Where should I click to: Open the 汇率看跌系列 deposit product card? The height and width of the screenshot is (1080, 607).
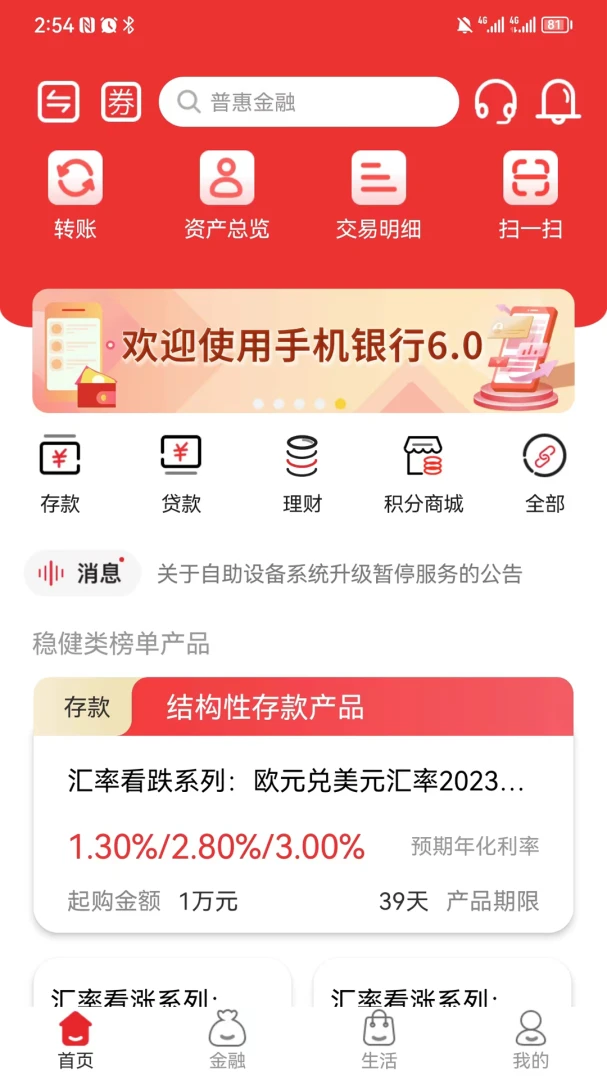click(x=303, y=820)
